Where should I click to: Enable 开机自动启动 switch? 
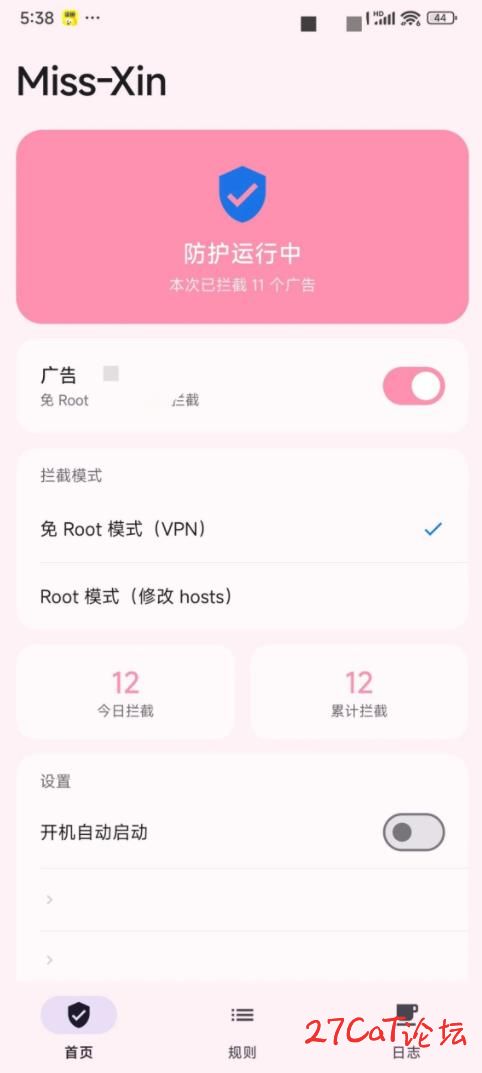(414, 832)
